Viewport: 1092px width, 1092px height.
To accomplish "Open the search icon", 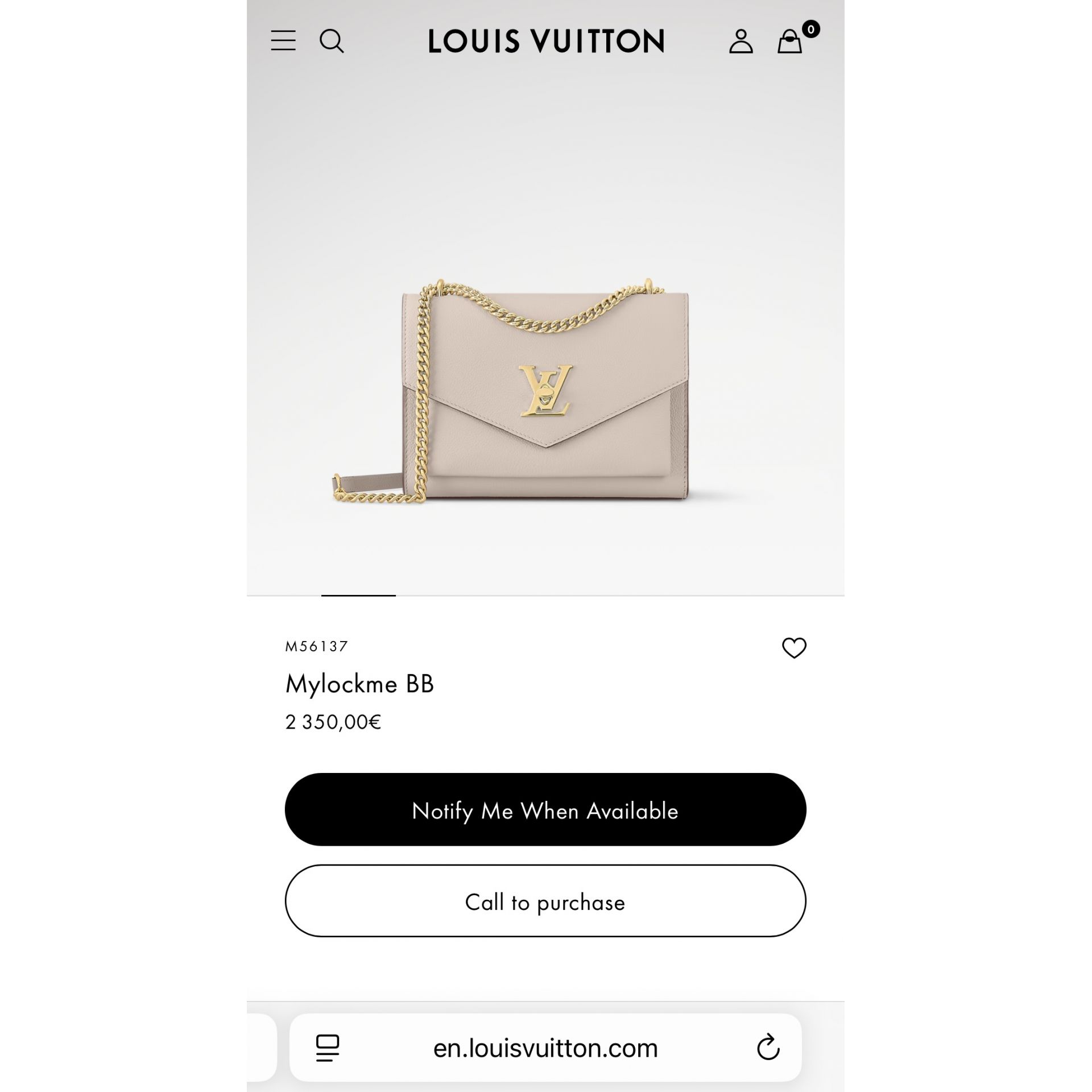I will [x=332, y=41].
